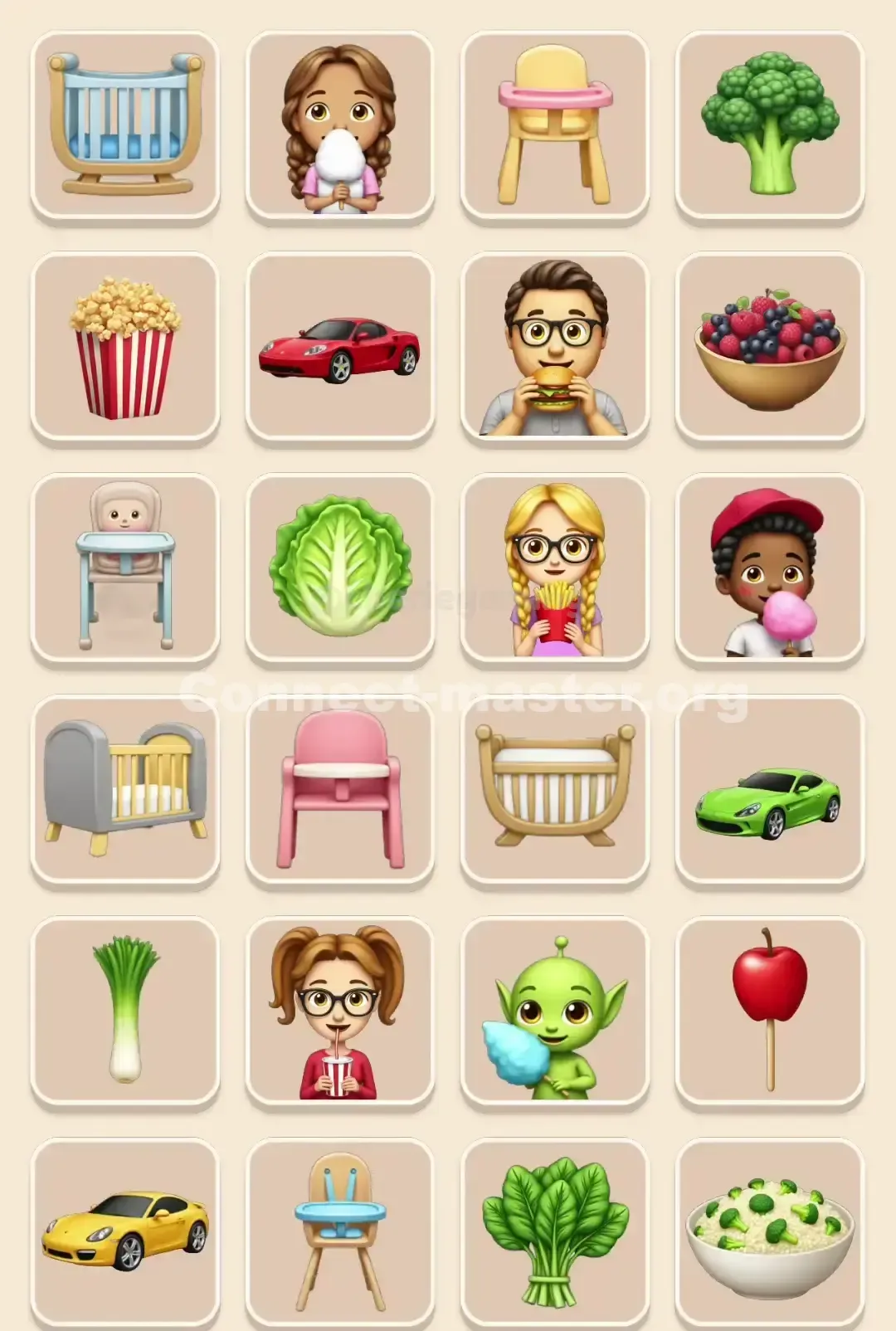
Task: Tap the girl sipping a soda
Action: [x=339, y=1009]
